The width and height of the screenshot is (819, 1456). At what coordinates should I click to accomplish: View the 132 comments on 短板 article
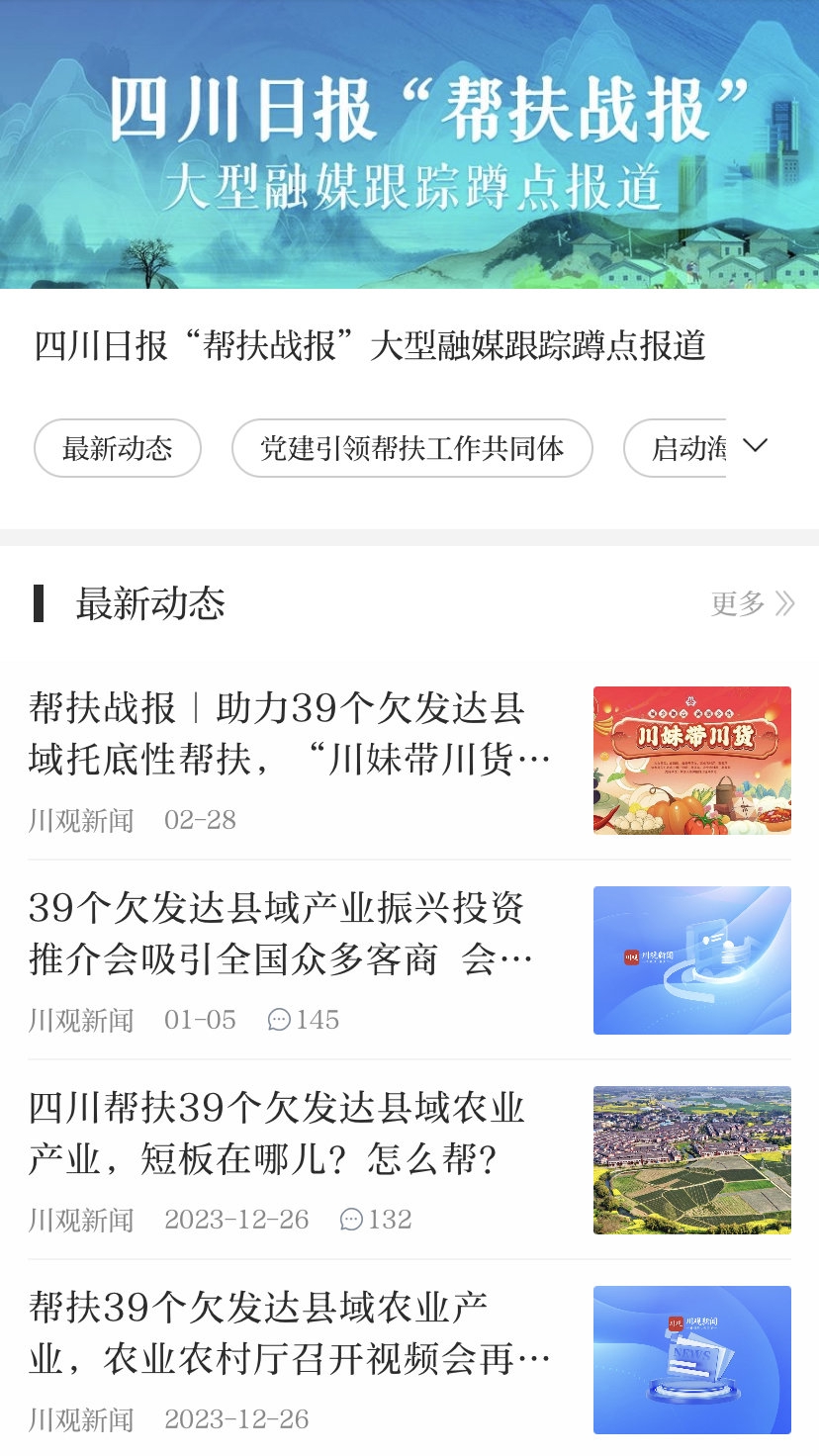pos(376,1220)
